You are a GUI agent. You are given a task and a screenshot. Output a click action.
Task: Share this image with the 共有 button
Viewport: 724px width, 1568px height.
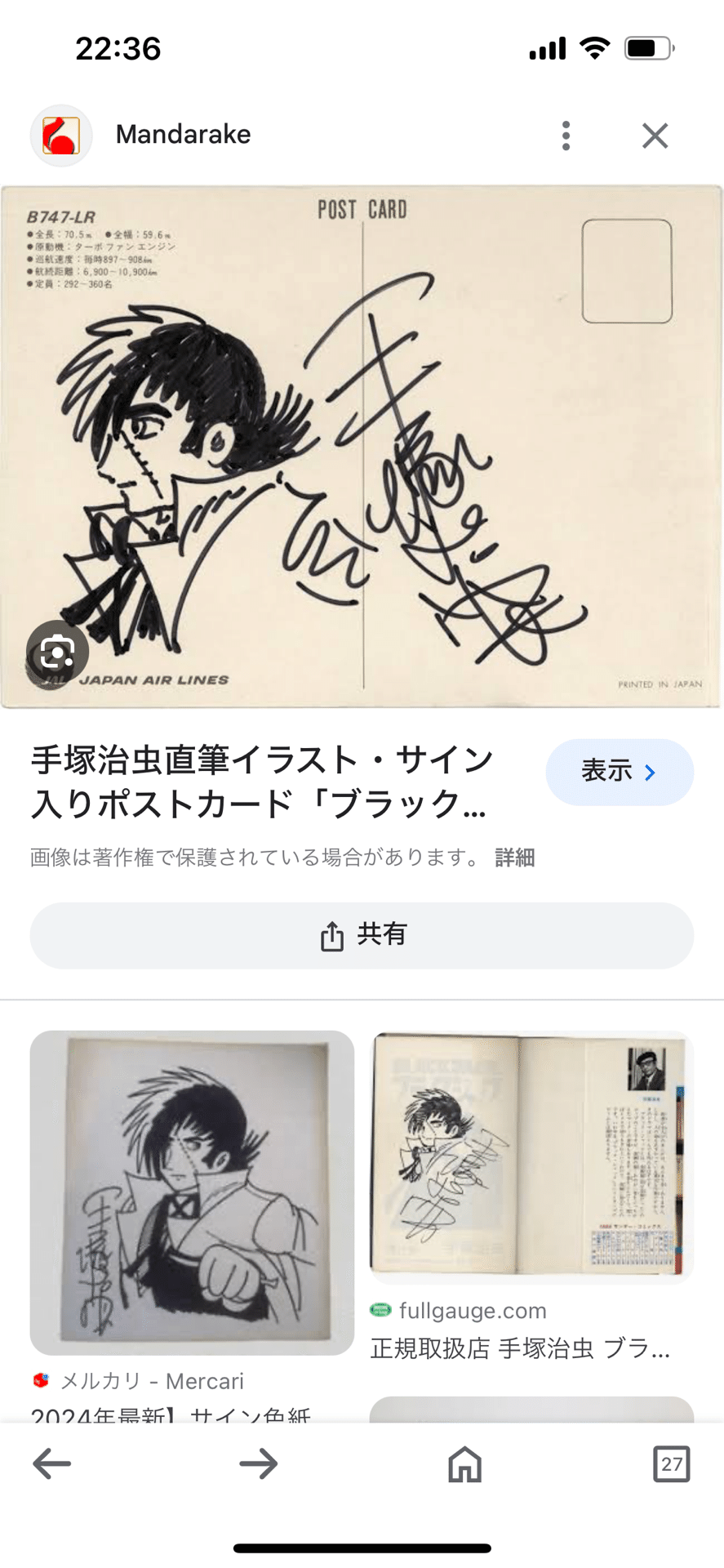362,935
